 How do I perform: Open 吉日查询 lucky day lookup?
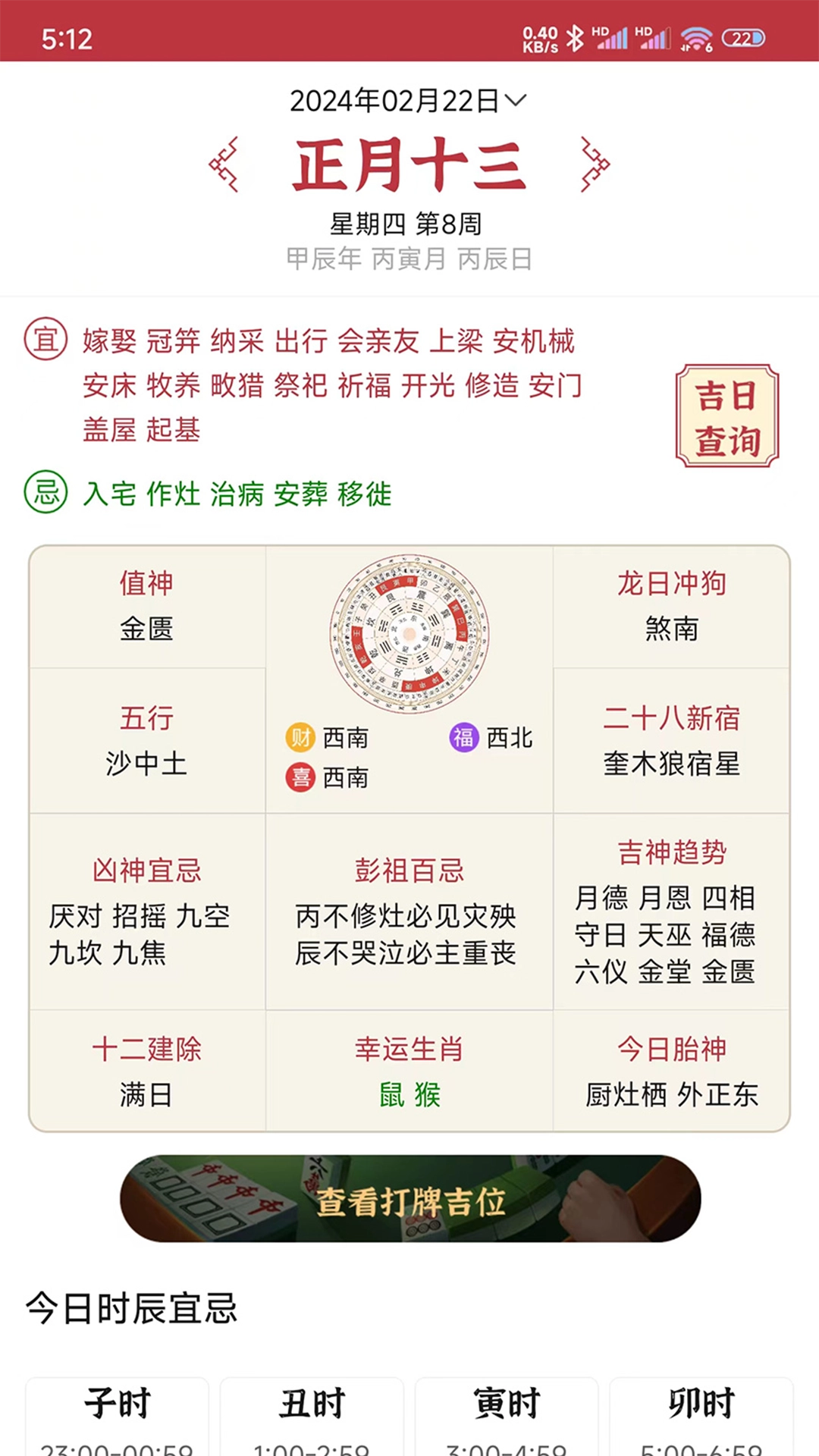point(727,416)
